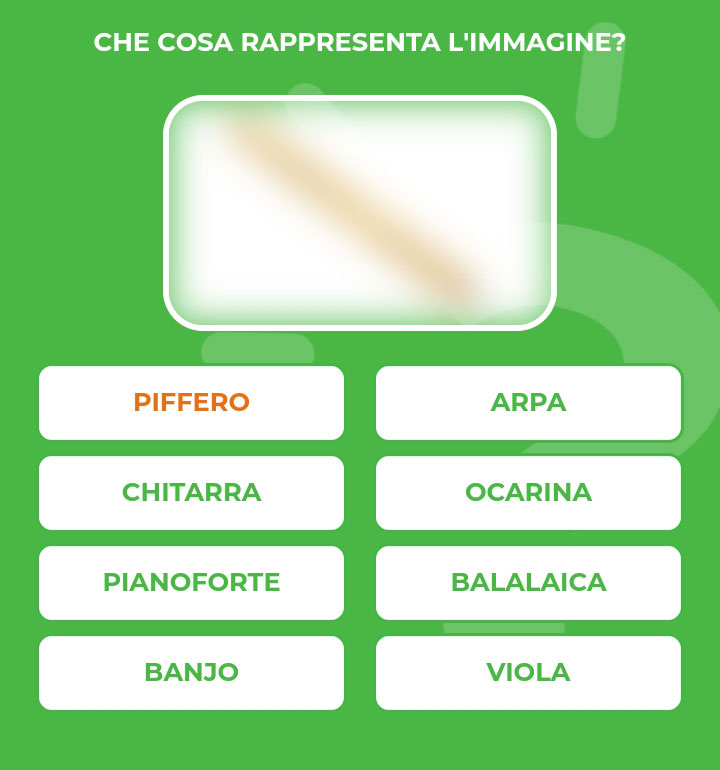This screenshot has height=770, width=720.
Task: Click the white rounded image frame
Action: [360, 210]
